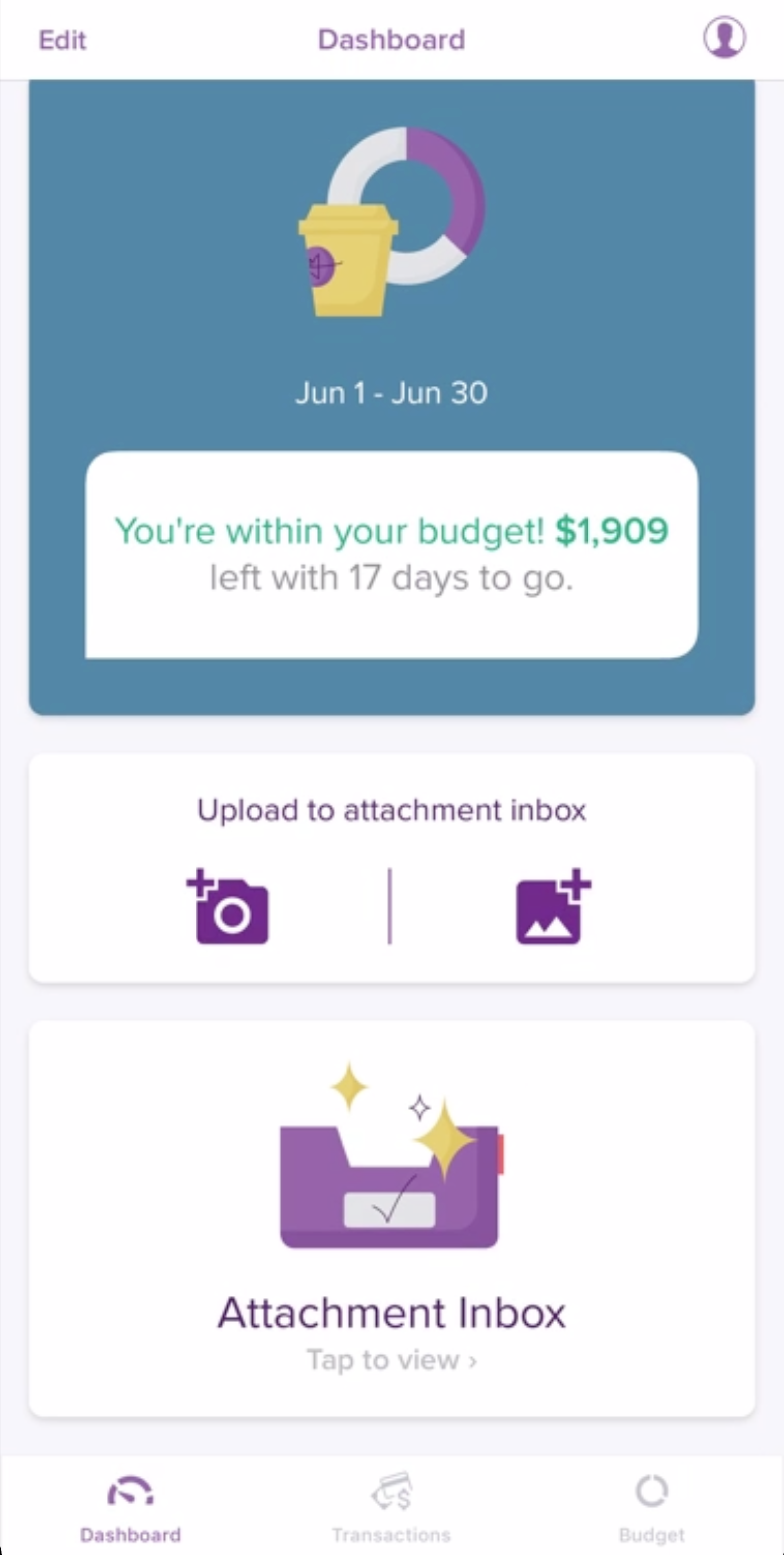Upload an image from the gallery
The image size is (784, 1555).
553,906
